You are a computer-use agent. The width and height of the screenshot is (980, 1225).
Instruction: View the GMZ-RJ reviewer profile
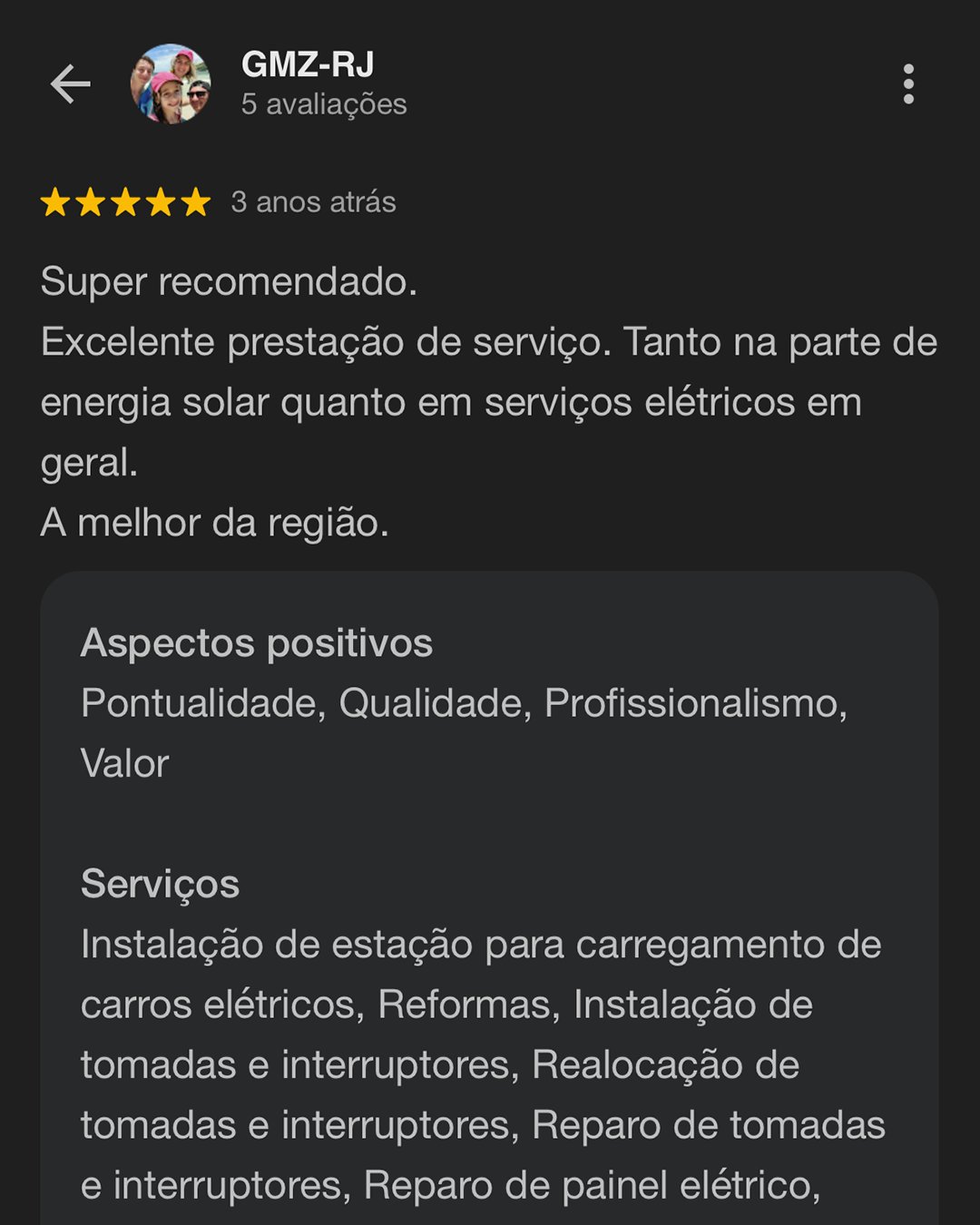click(308, 65)
